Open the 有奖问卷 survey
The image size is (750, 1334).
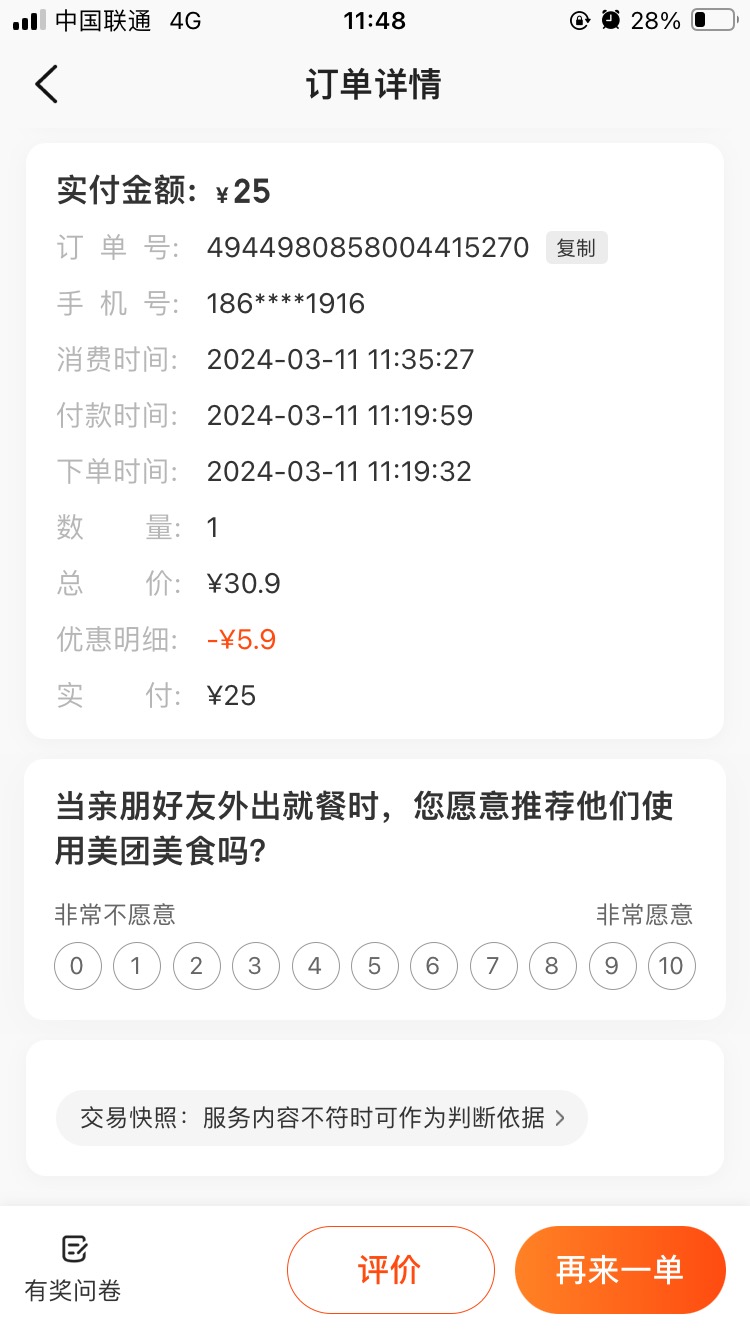[73, 1268]
